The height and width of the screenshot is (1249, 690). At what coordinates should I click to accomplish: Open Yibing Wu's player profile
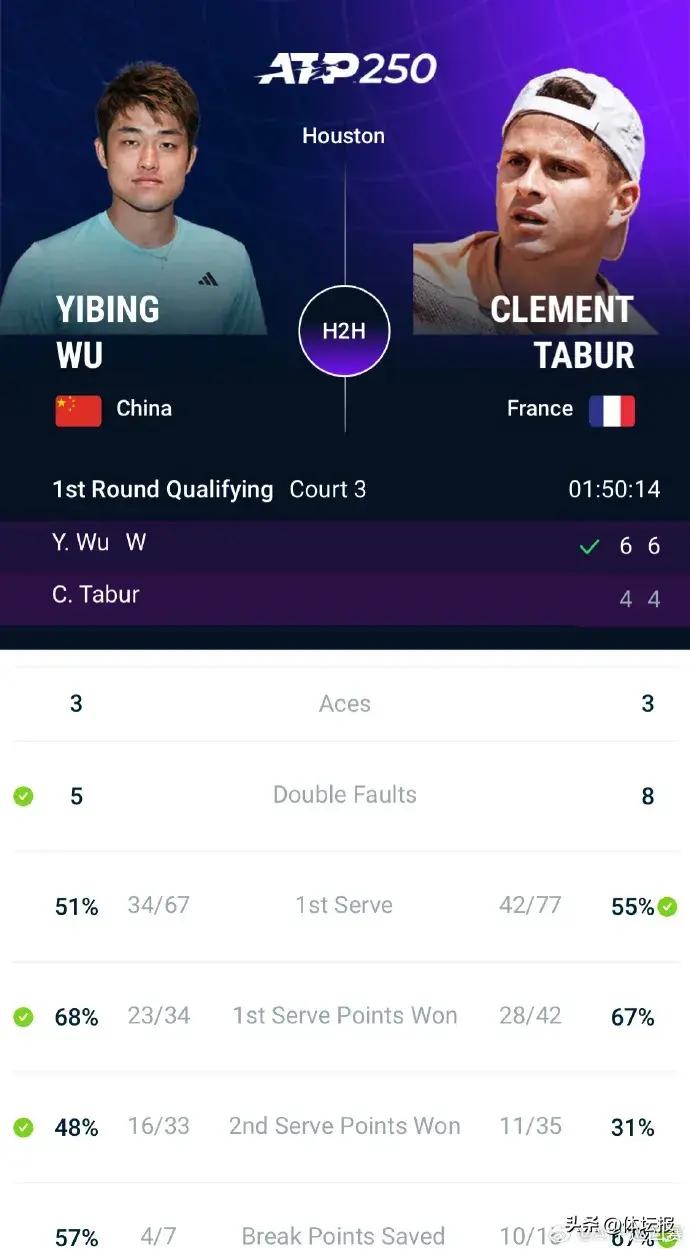tap(108, 331)
